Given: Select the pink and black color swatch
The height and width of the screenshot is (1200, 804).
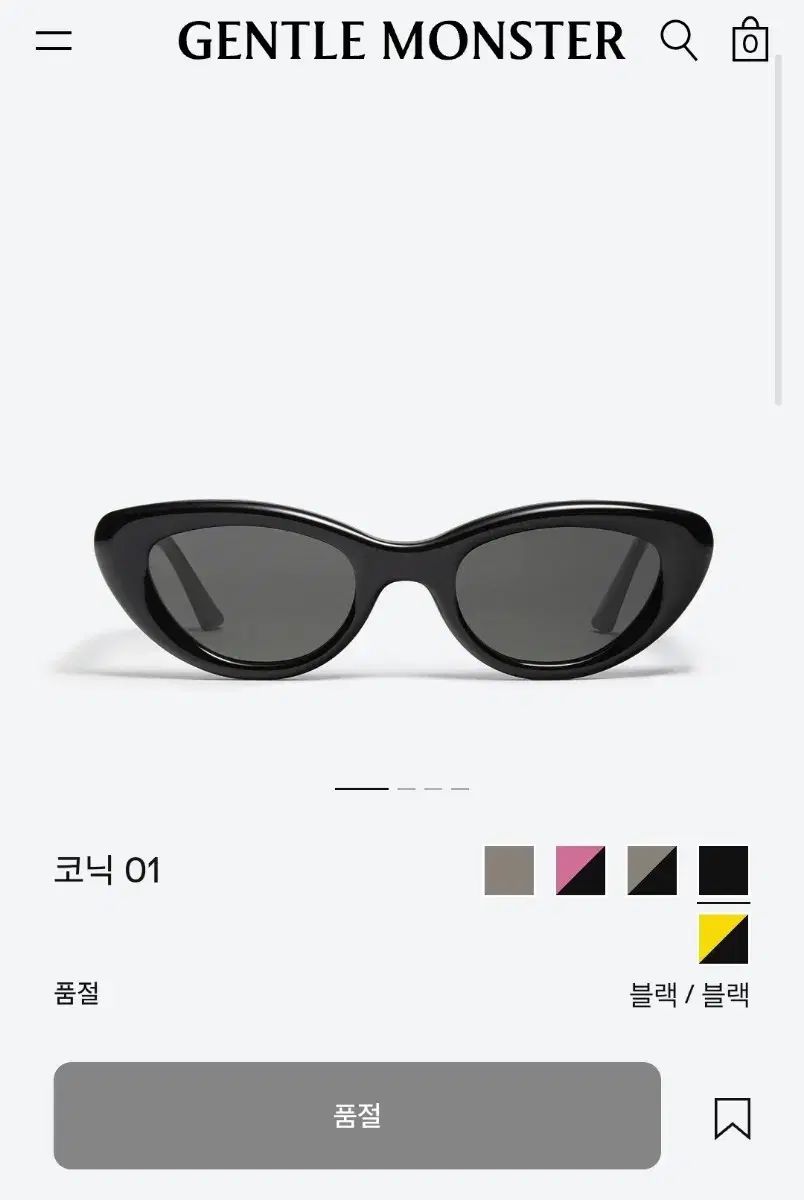Looking at the screenshot, I should click(x=576, y=869).
